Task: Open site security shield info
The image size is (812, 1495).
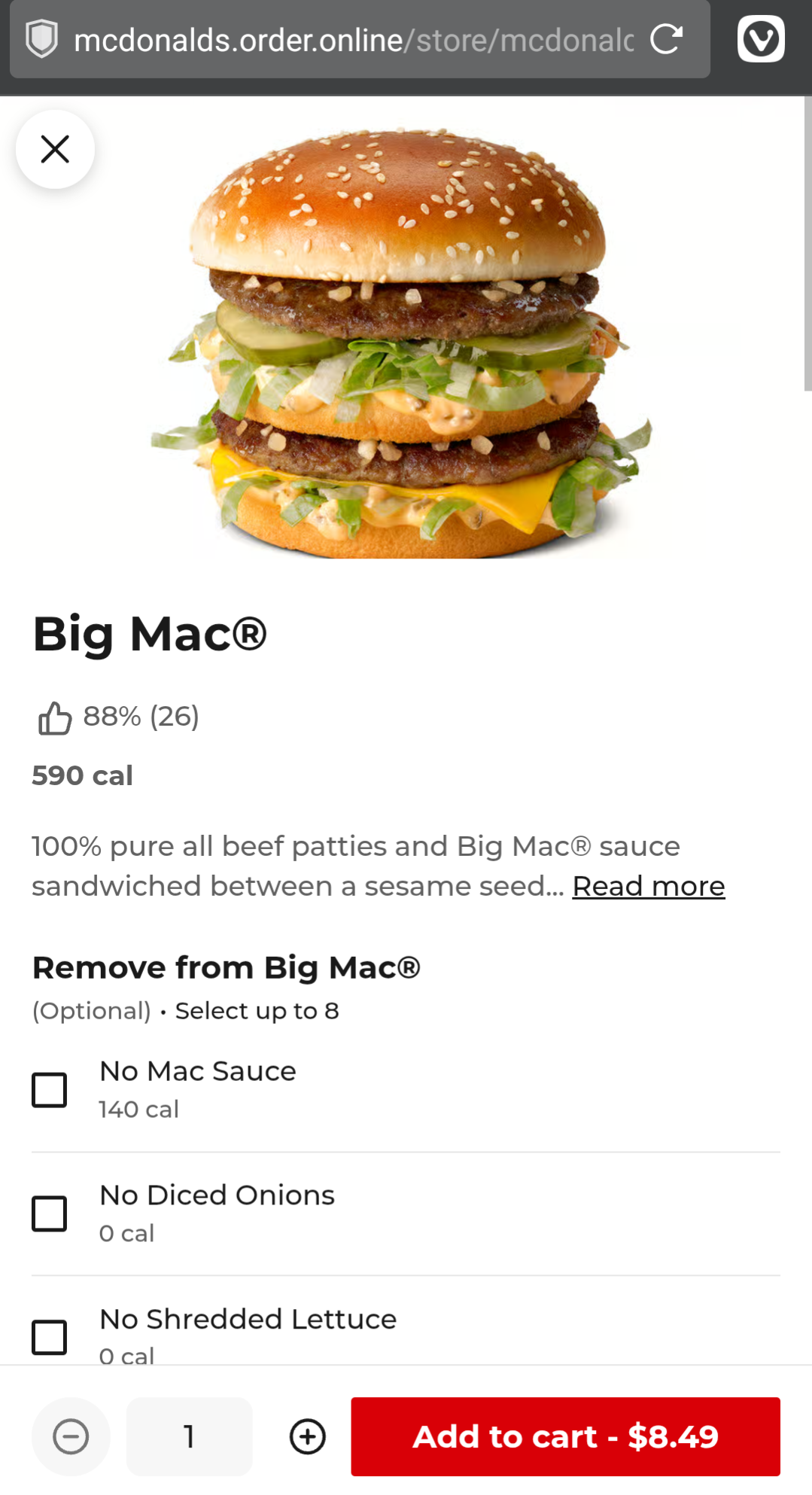Action: (x=42, y=39)
